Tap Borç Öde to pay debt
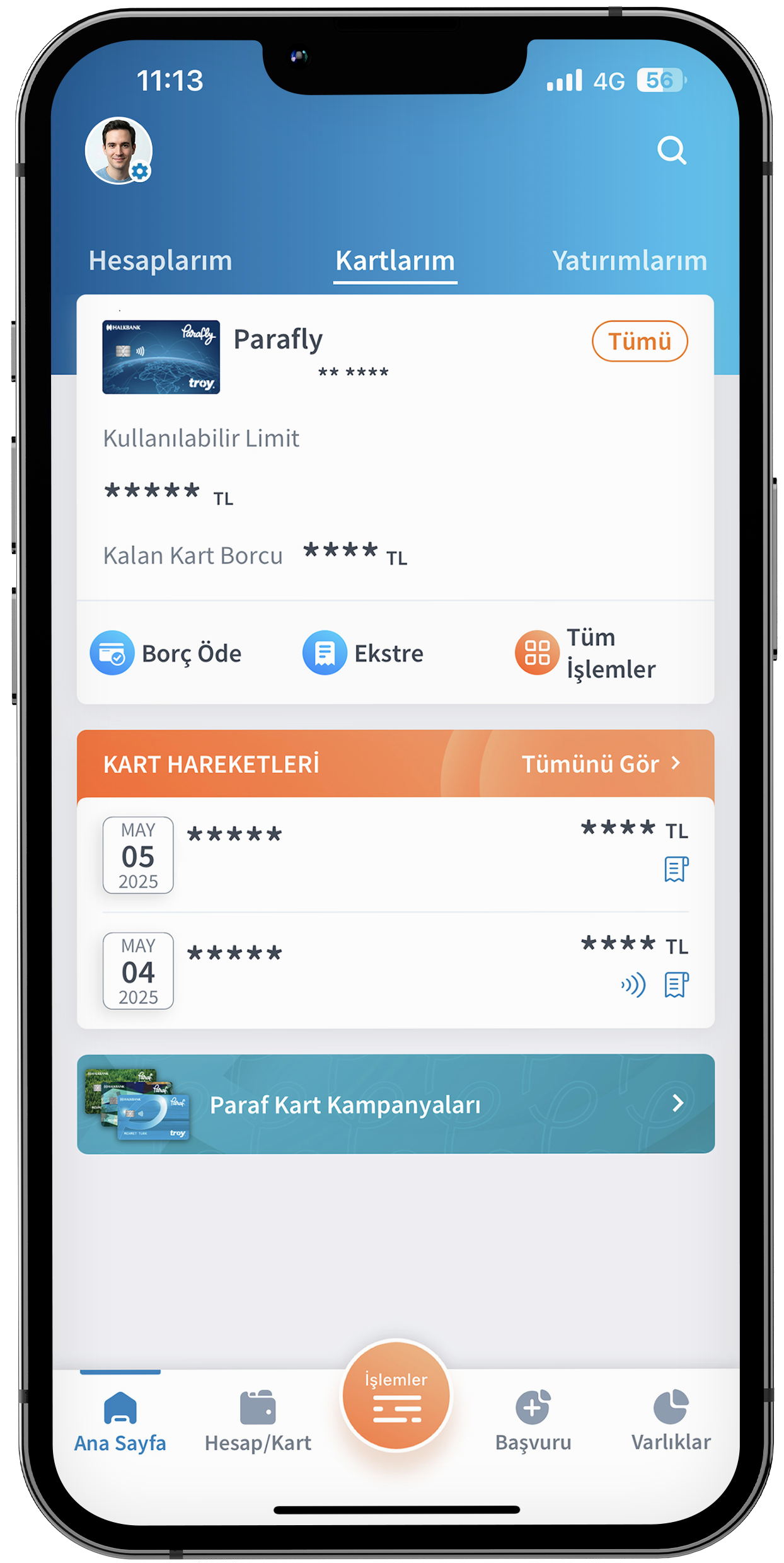The image size is (784, 1563). 166,653
